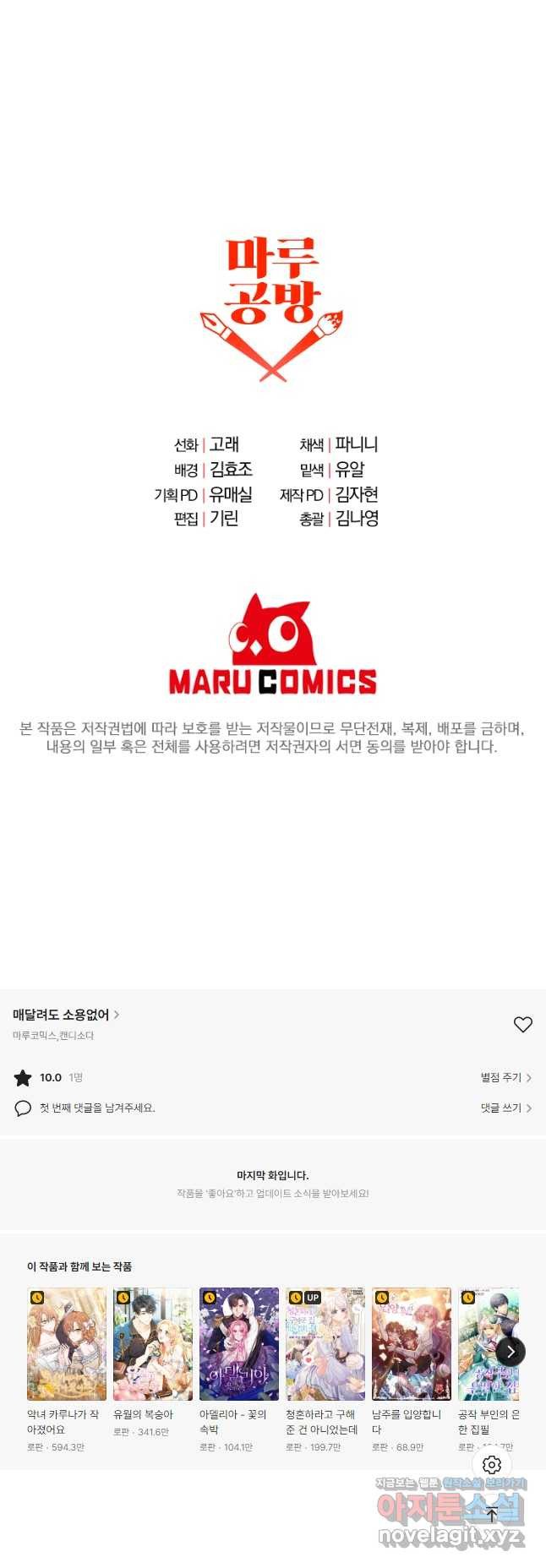Open 댓글 쓰기 to write a comment

coord(505,1108)
